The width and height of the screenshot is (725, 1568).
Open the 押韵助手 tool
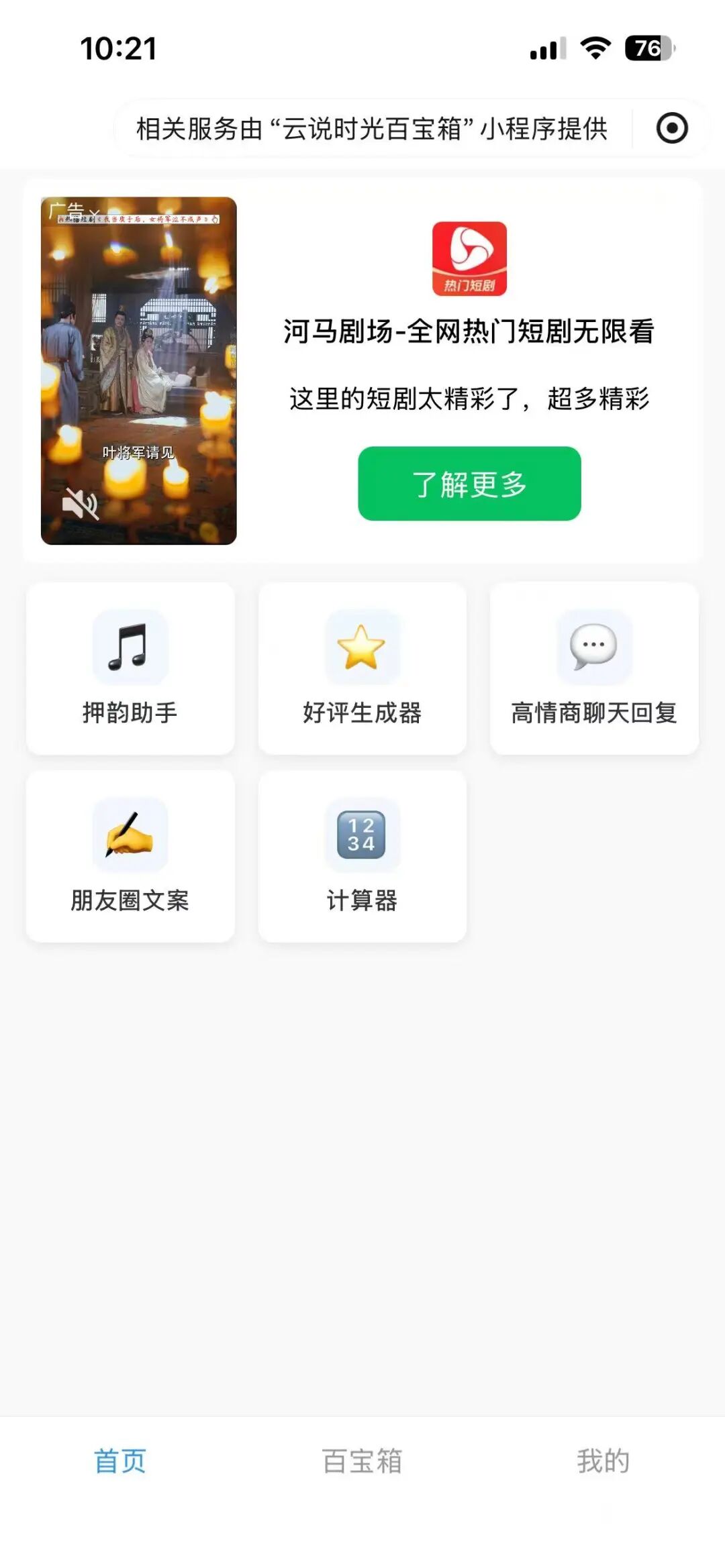tap(130, 668)
